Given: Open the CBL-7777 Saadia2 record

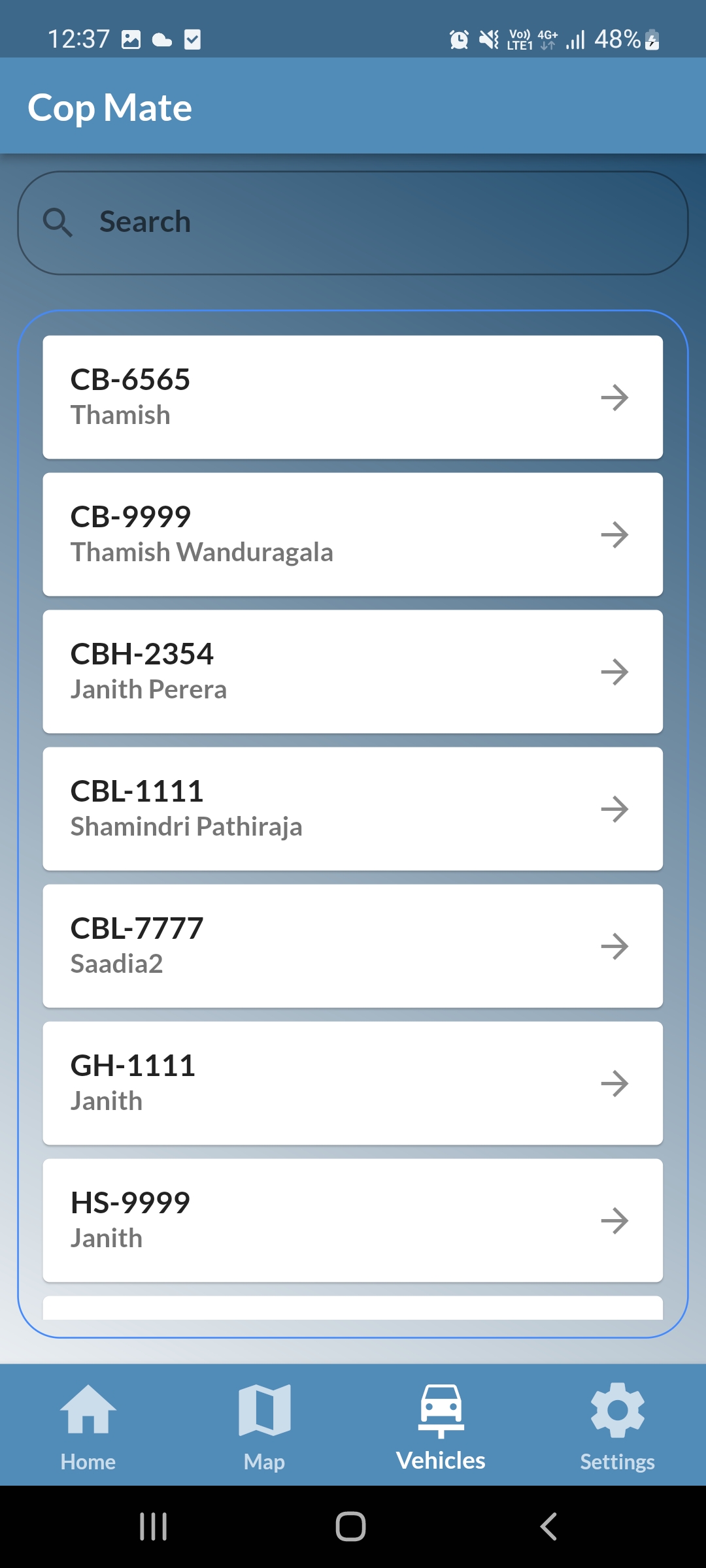Looking at the screenshot, I should click(353, 946).
